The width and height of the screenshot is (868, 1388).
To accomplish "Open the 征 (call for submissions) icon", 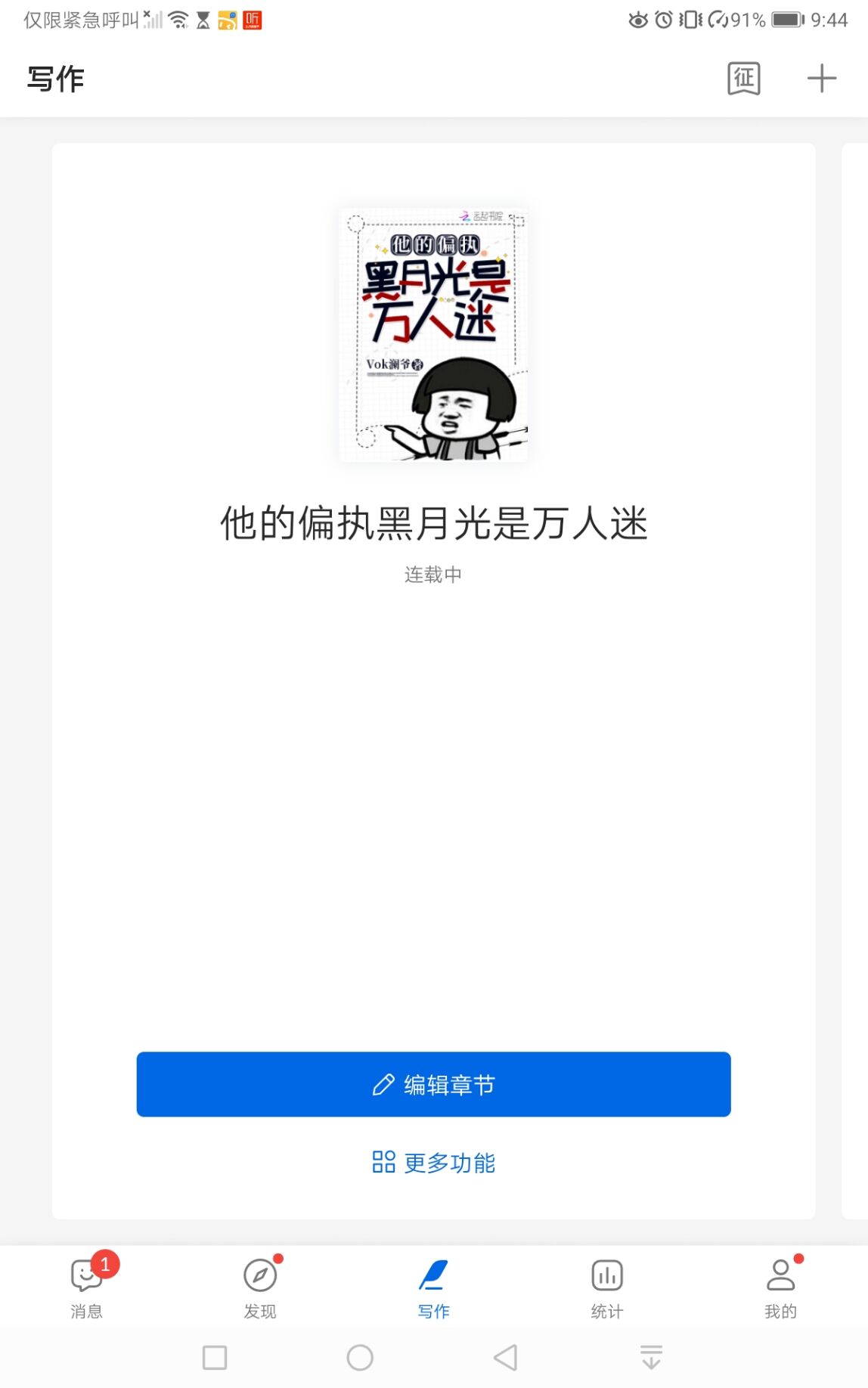I will coord(743,79).
